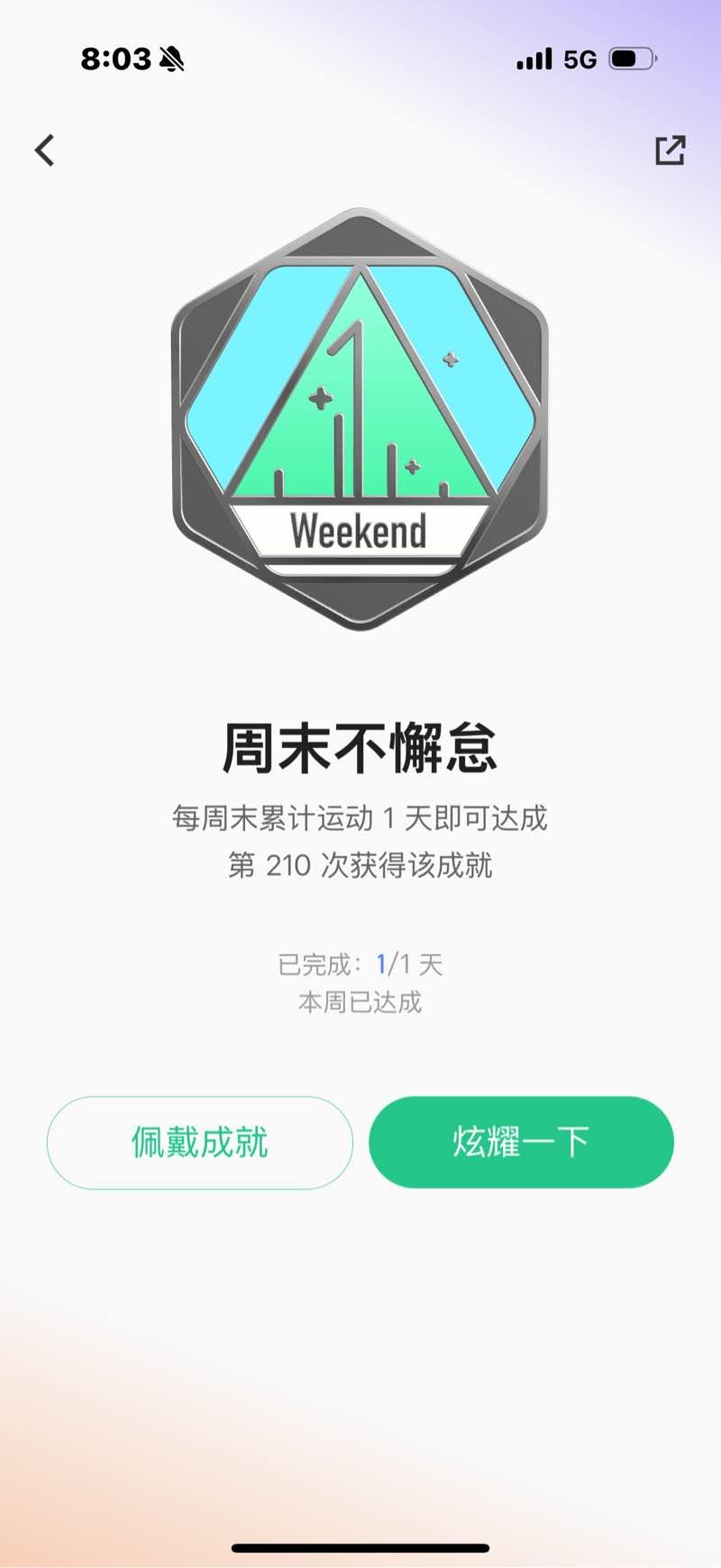Go back using the top-left arrow

pyautogui.click(x=44, y=150)
